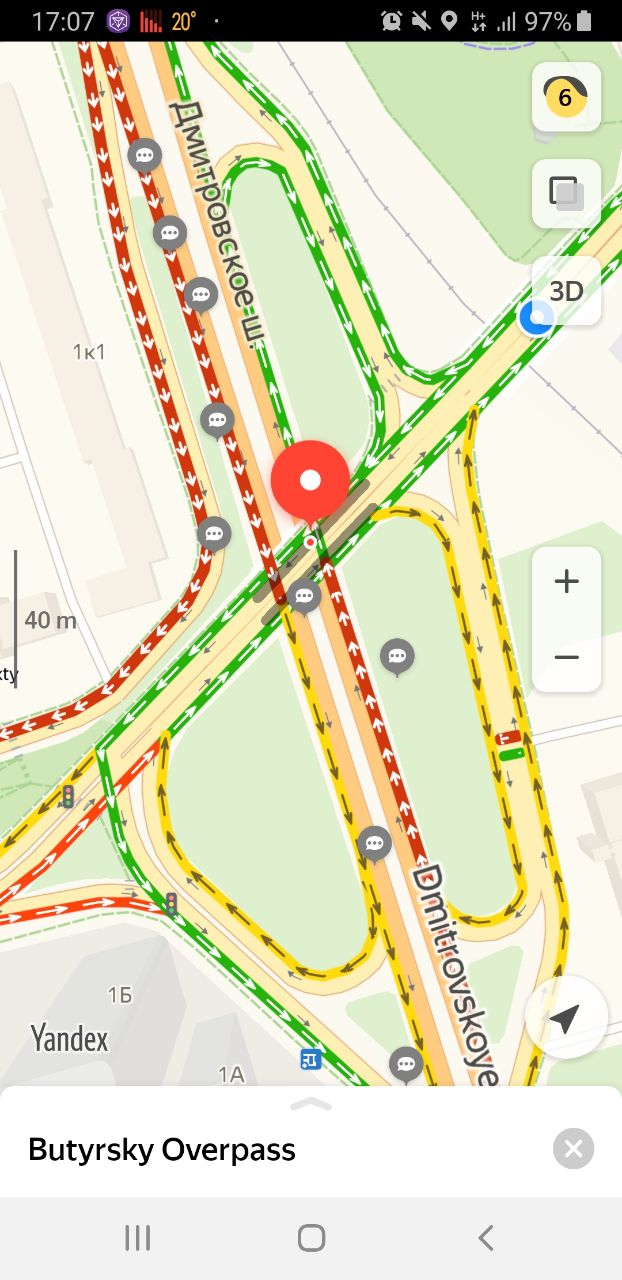Go back using the system back button
Image resolution: width=622 pixels, height=1280 pixels.
[x=486, y=1238]
